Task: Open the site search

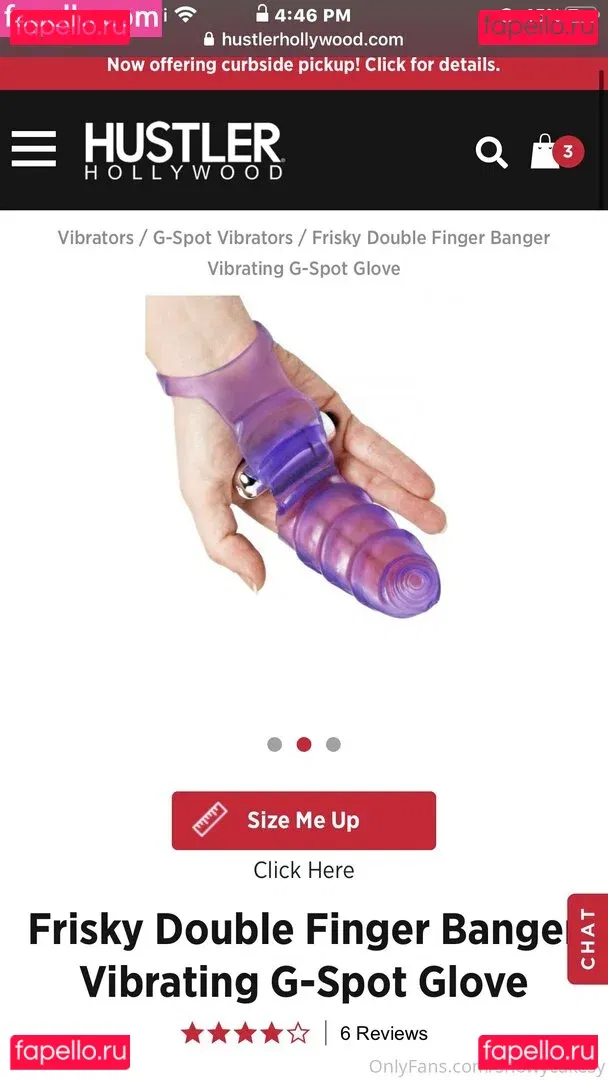Action: [491, 152]
